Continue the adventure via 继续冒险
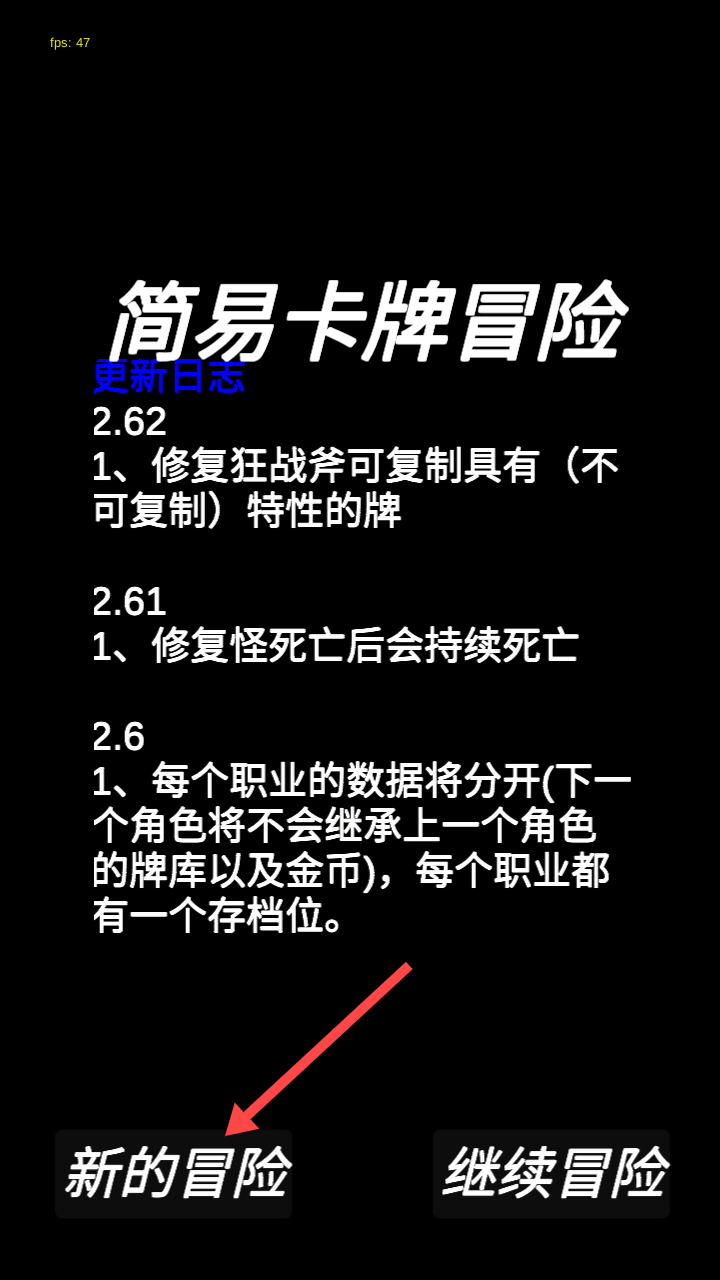The height and width of the screenshot is (1280, 720). (551, 1174)
